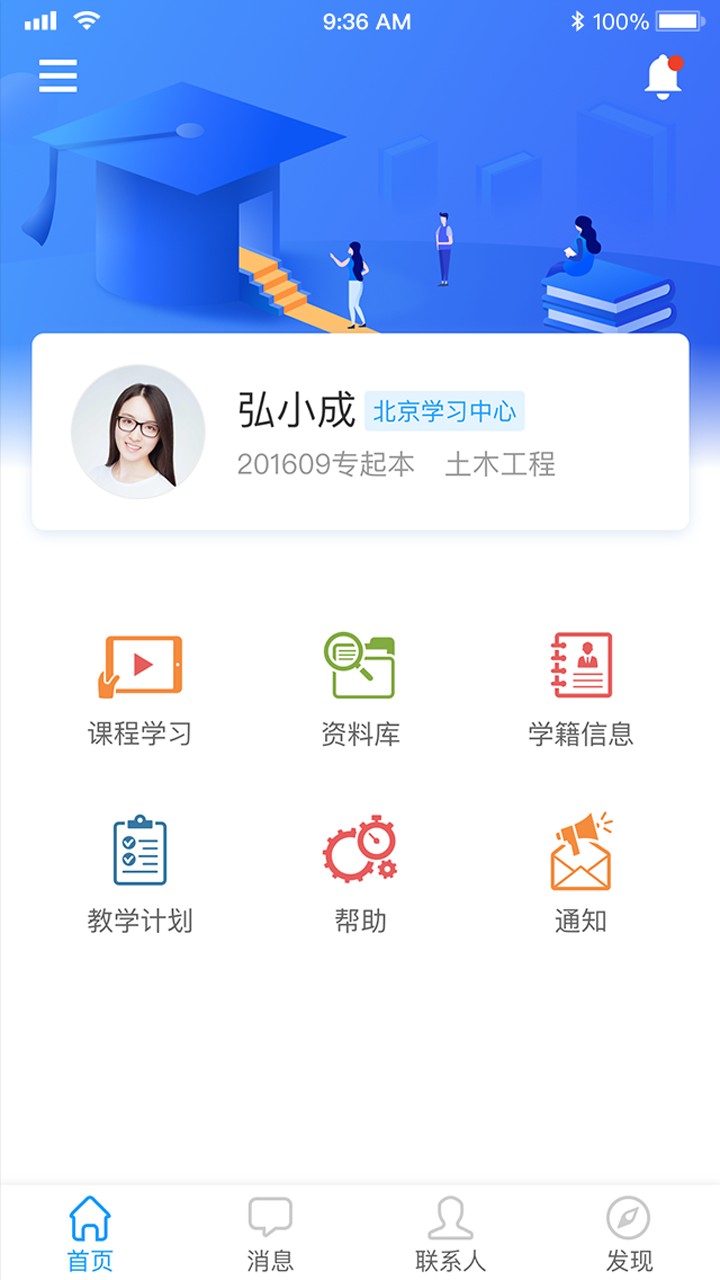Switch to the 消息 (messages) tab

[270, 1230]
